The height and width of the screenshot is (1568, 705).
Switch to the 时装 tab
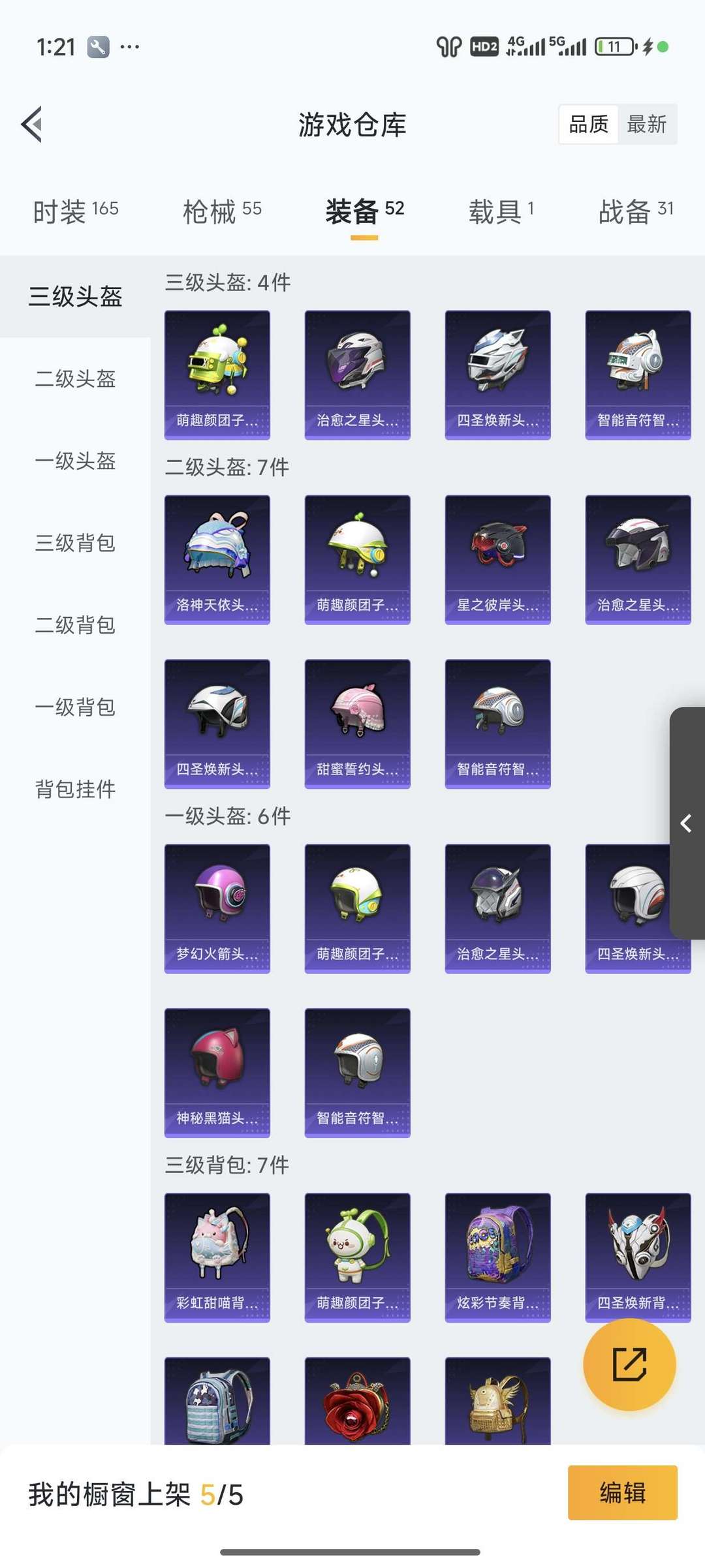click(76, 211)
